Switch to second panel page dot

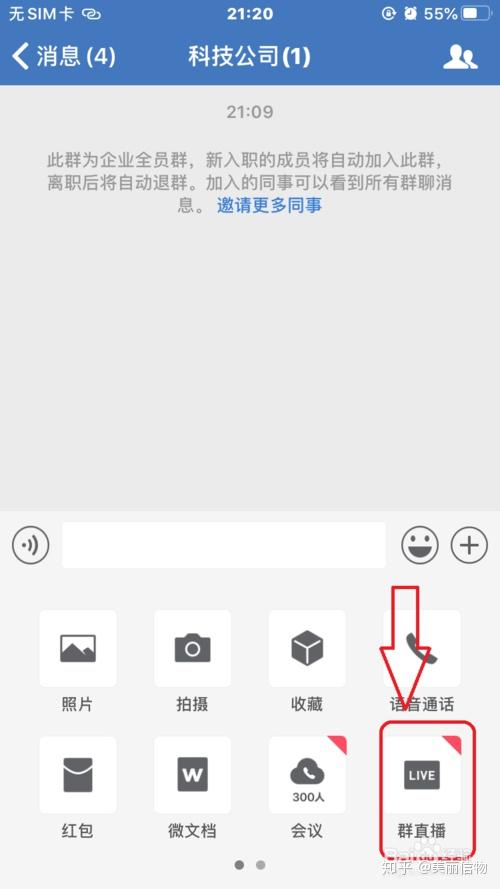click(x=260, y=865)
